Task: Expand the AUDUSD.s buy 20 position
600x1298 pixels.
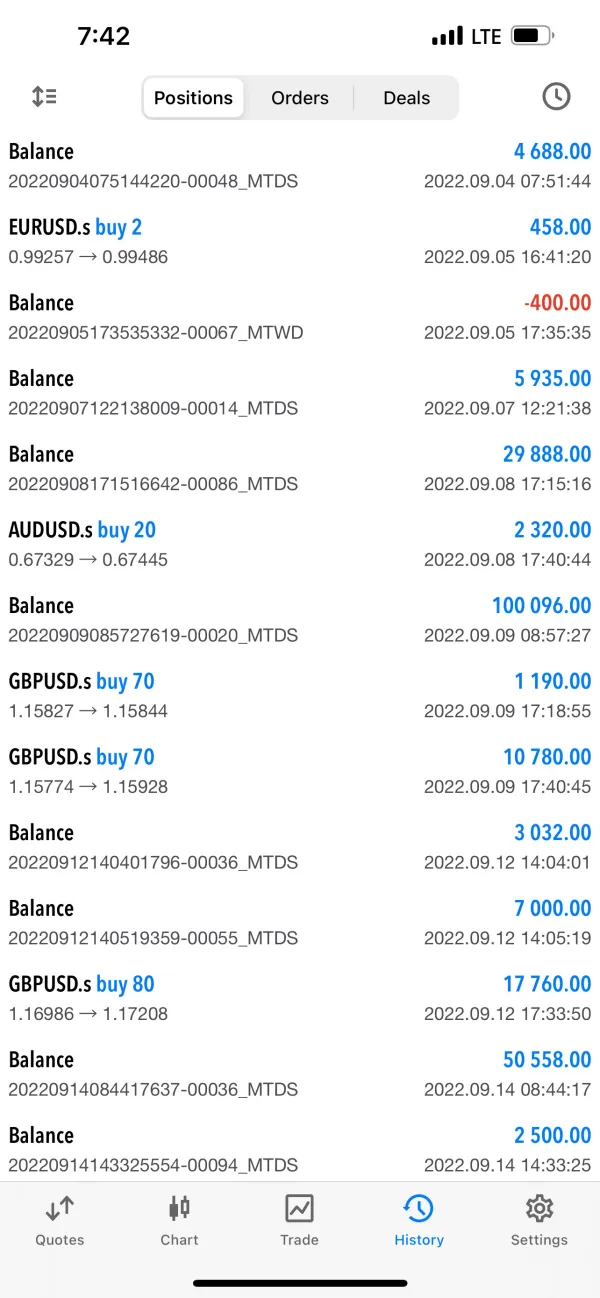Action: (300, 544)
